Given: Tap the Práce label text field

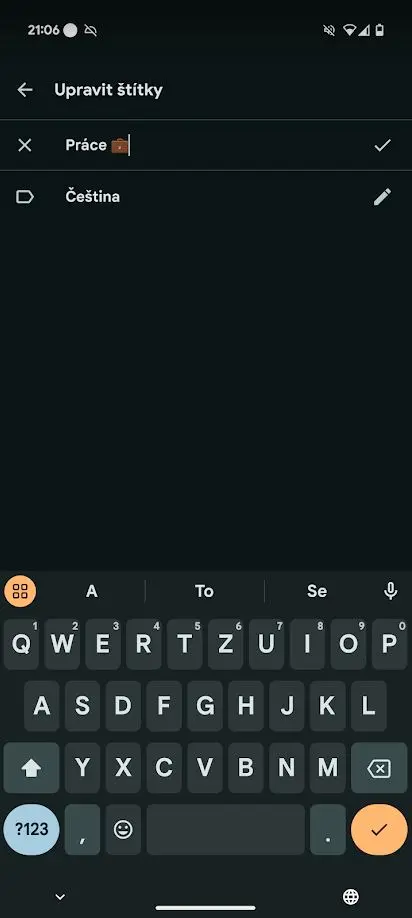Looking at the screenshot, I should [211, 145].
